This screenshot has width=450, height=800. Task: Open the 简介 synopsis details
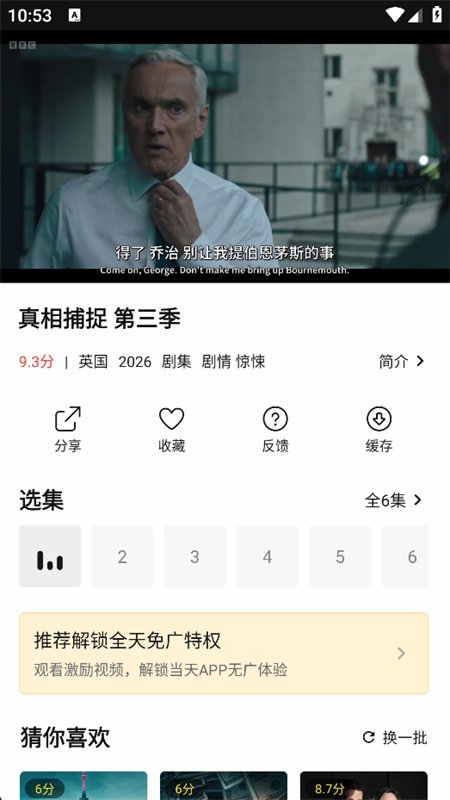402,362
